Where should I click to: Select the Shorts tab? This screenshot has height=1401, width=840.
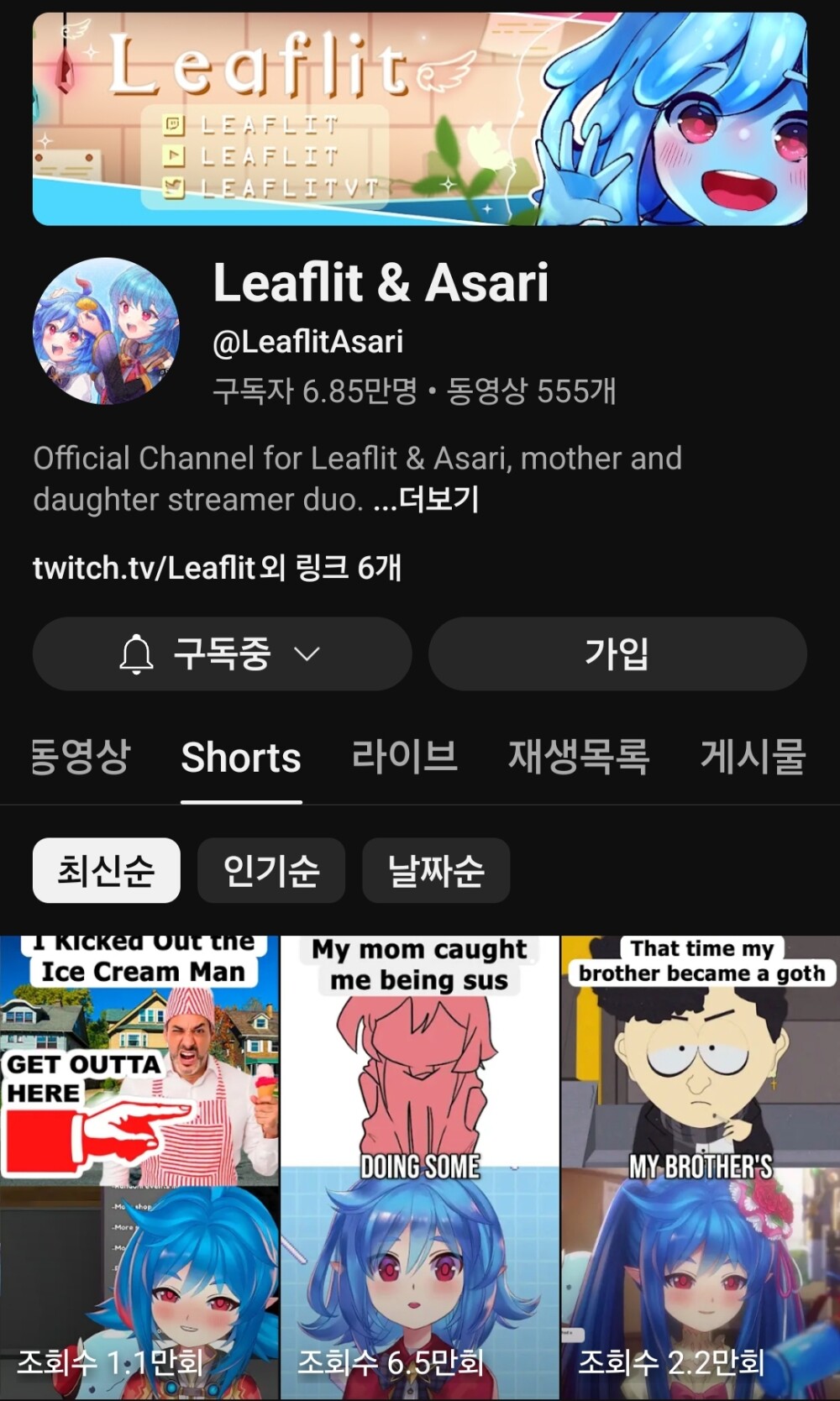click(x=241, y=758)
